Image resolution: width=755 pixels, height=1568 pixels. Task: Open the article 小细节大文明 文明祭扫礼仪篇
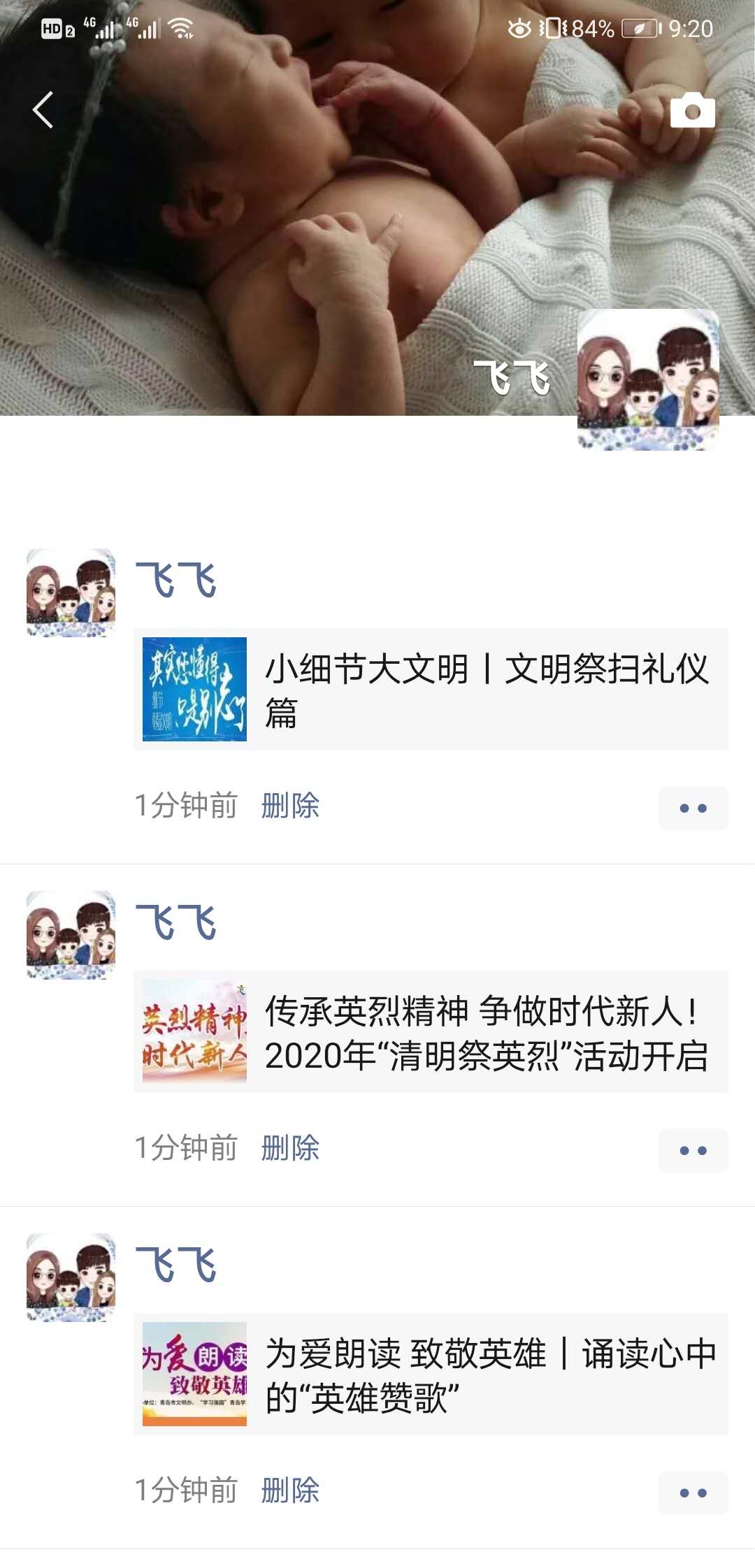coord(431,690)
